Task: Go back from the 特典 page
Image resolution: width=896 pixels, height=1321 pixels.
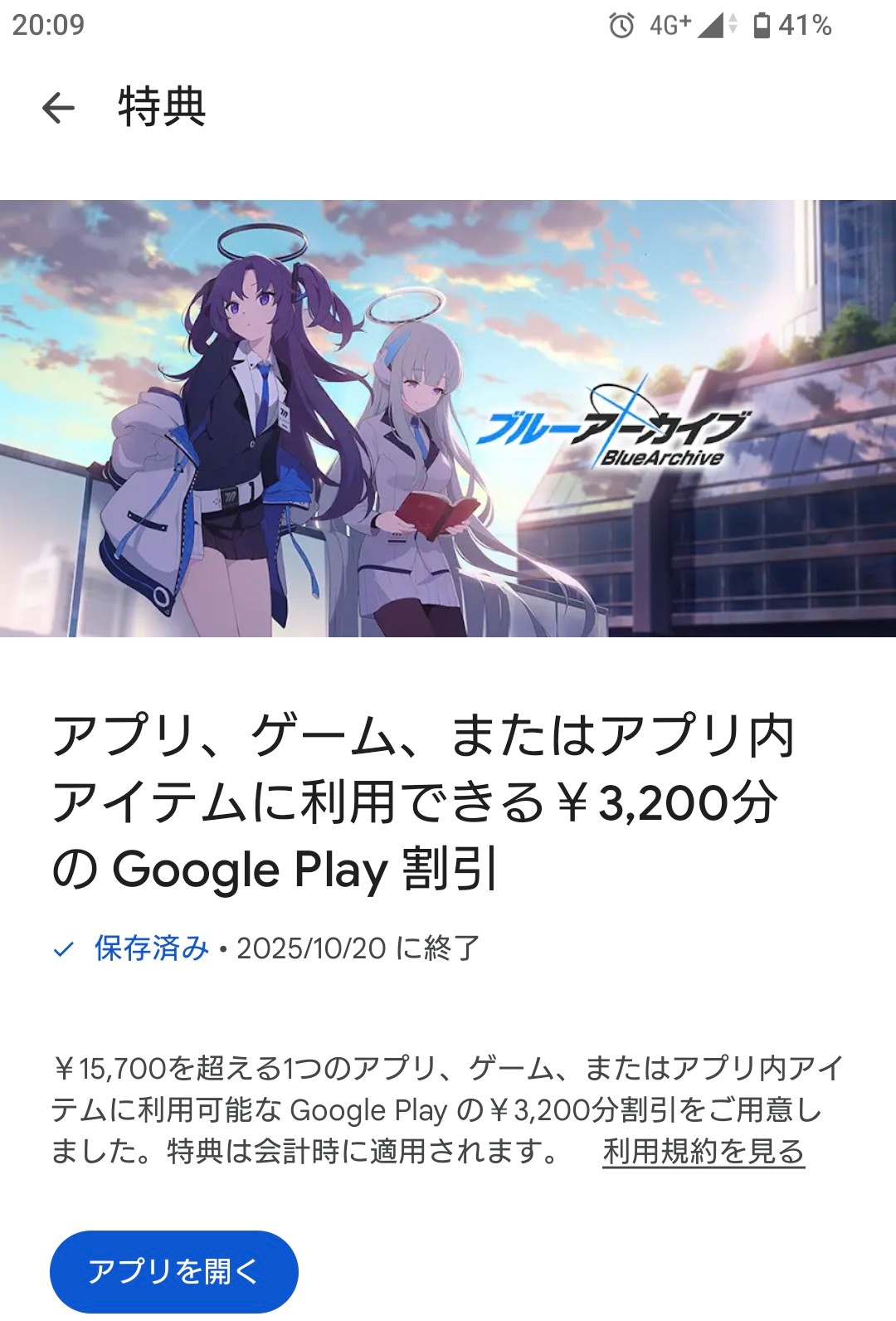Action: point(58,108)
